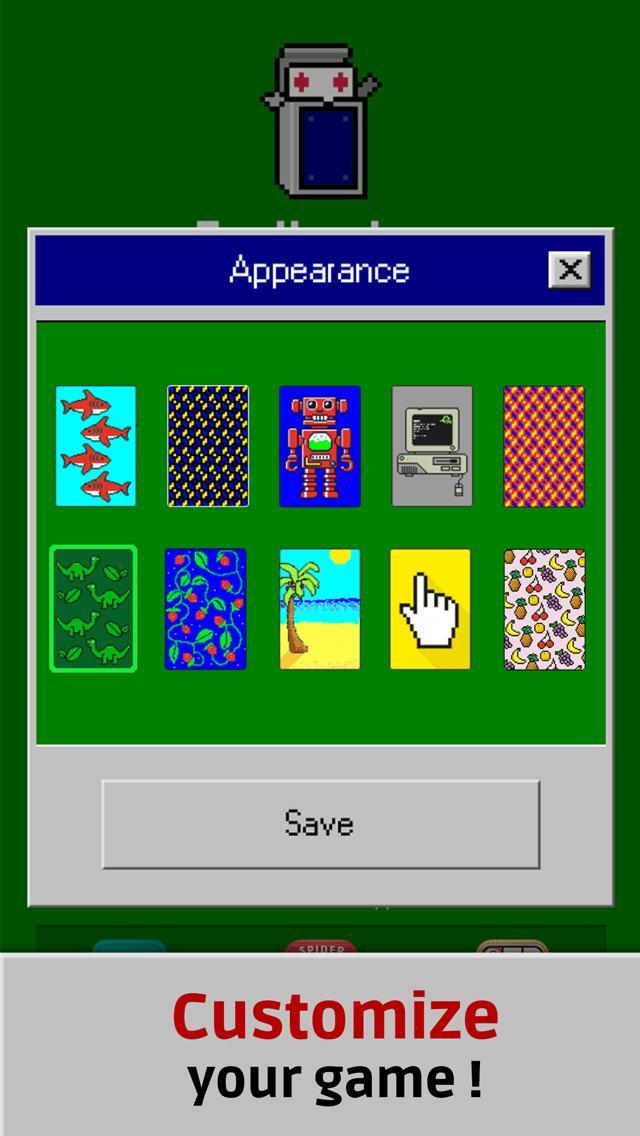The image size is (640, 1136).
Task: Choose the navy yellow dotted card back
Action: point(207,446)
